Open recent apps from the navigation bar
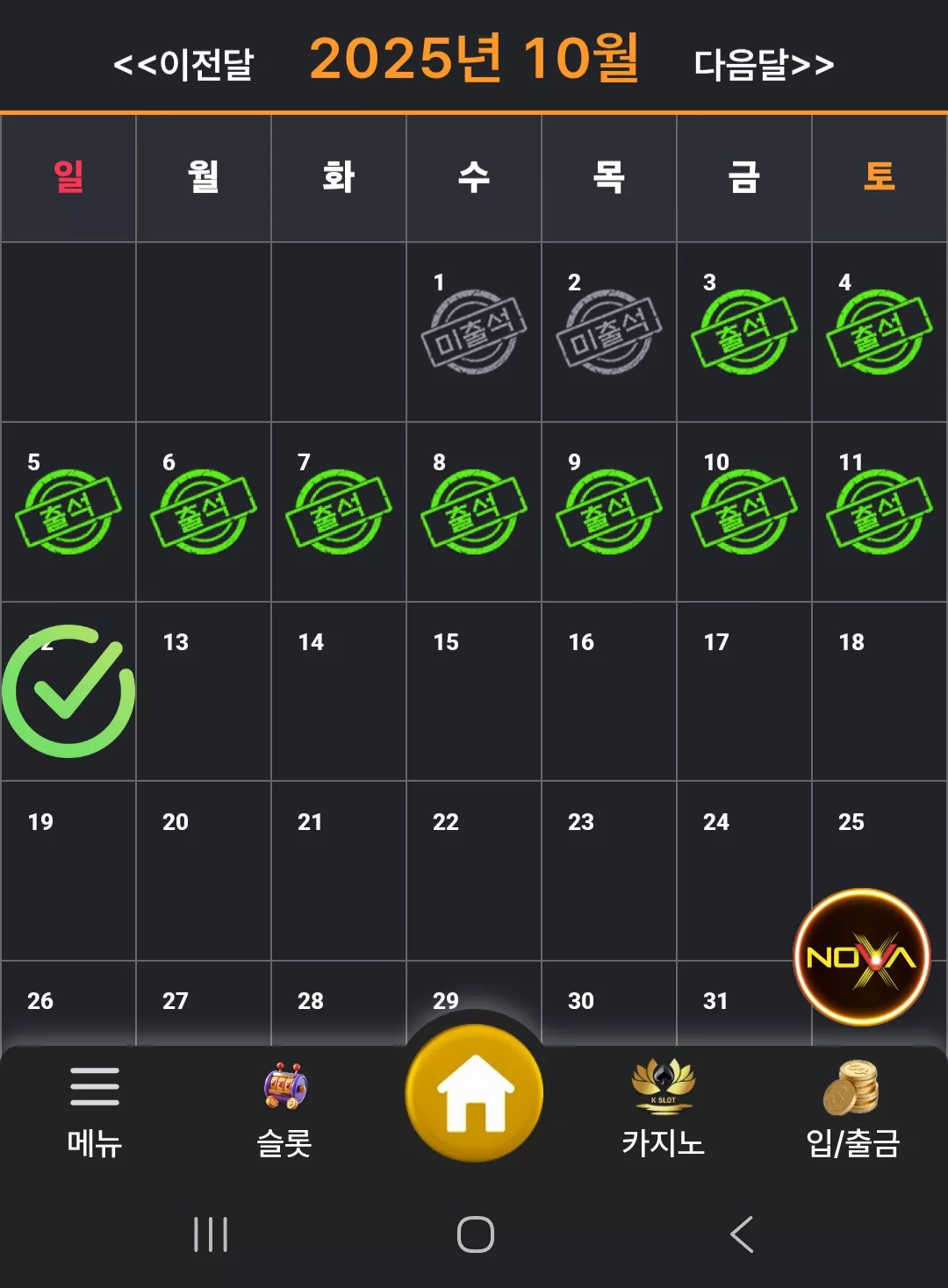Viewport: 948px width, 1288px height. click(211, 1234)
